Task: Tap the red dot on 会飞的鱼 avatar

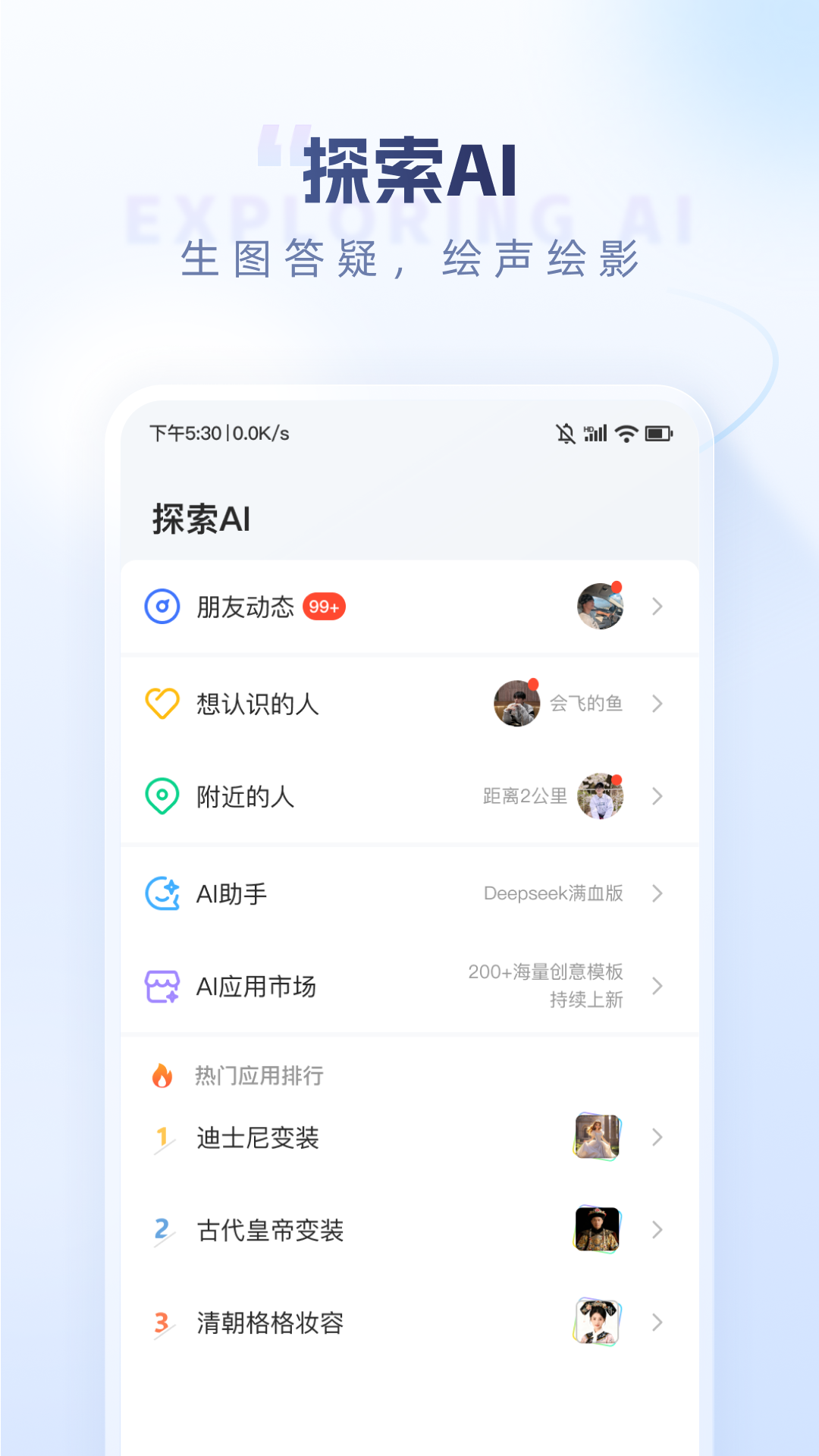Action: coord(533,683)
